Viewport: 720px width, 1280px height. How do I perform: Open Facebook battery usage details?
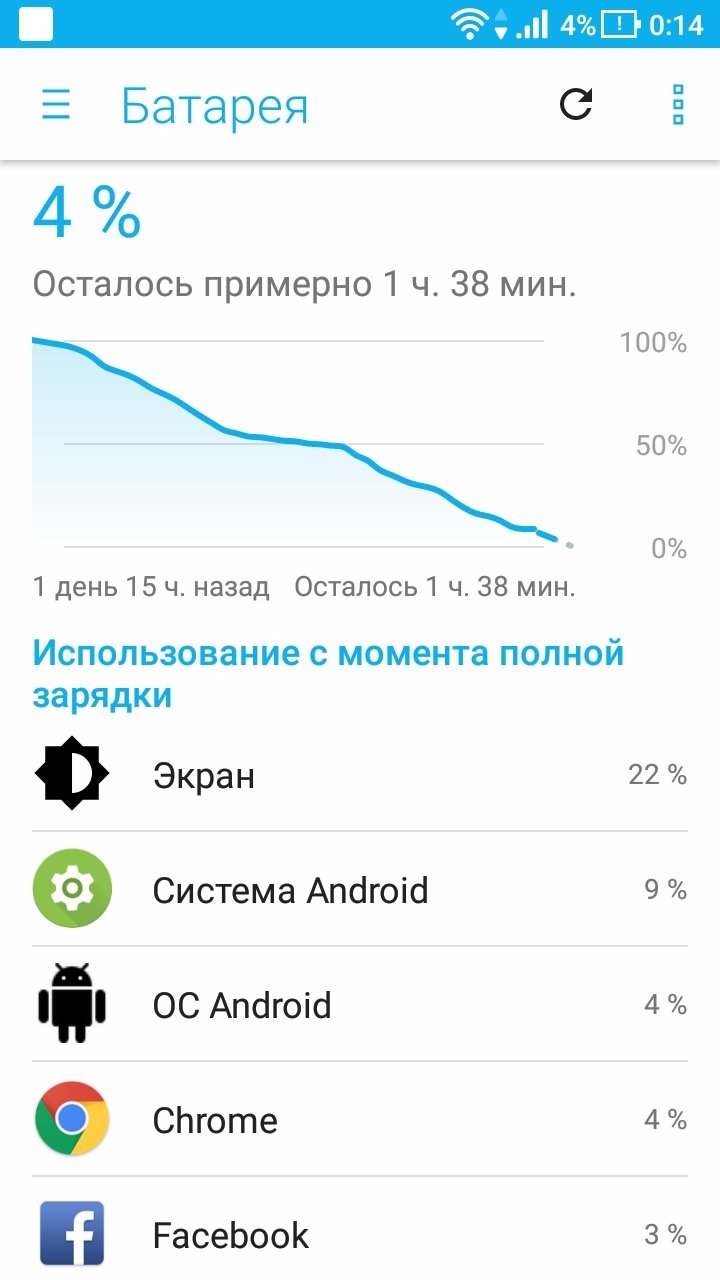[360, 1229]
